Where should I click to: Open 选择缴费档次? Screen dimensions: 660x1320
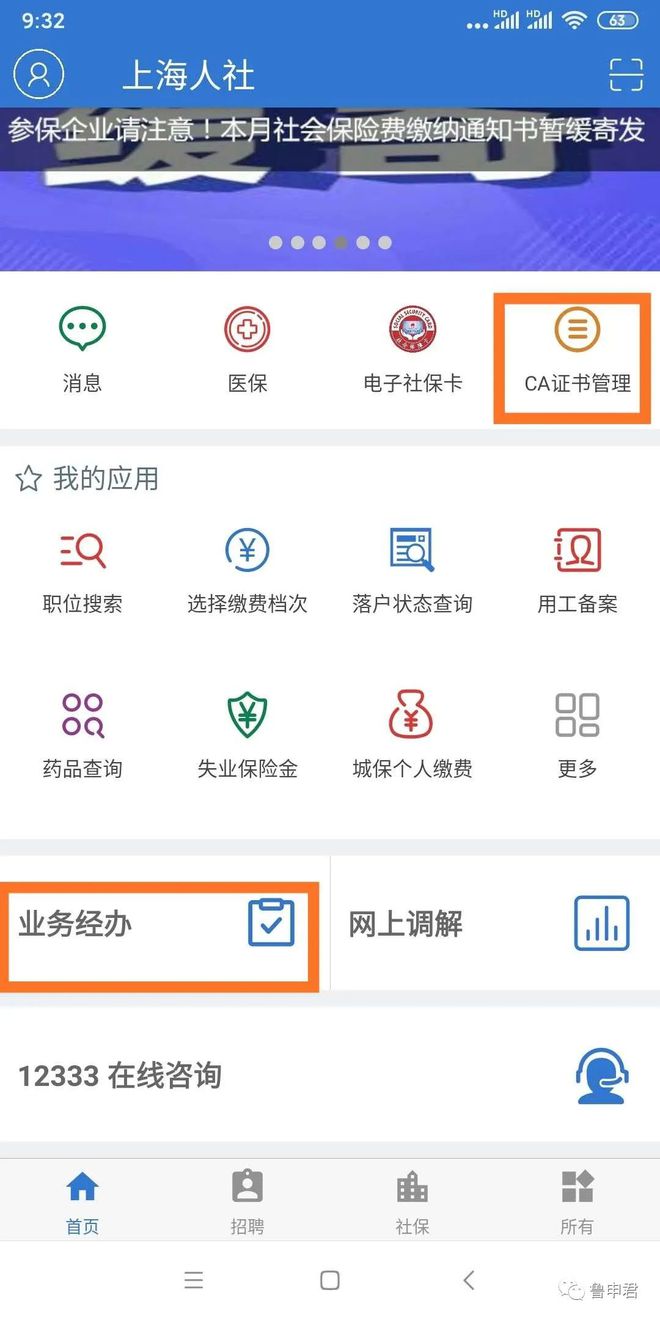247,570
